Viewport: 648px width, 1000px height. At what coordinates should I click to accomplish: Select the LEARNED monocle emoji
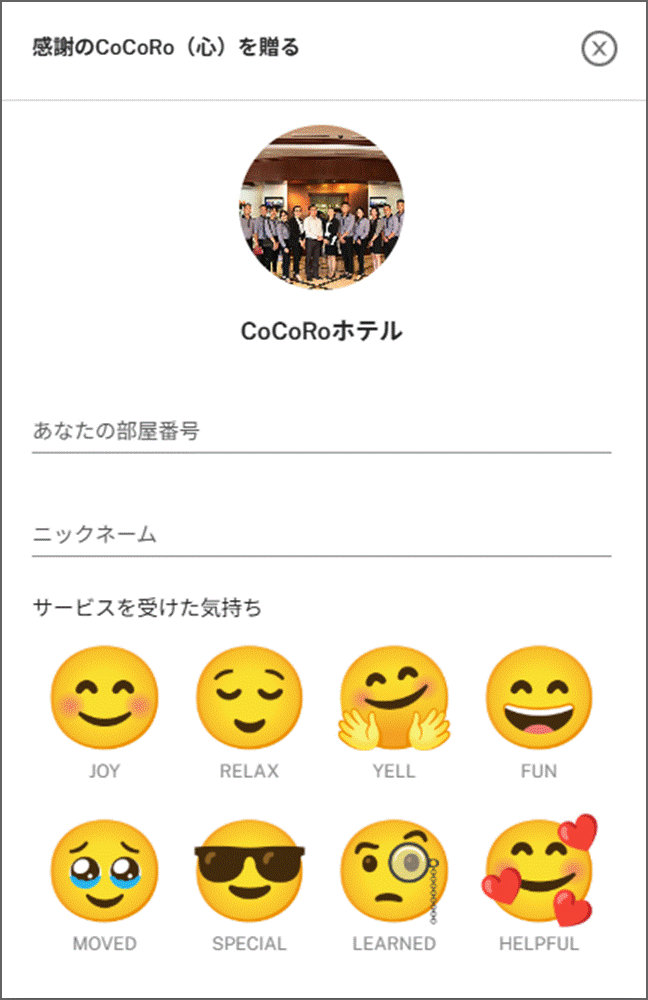pos(394,869)
